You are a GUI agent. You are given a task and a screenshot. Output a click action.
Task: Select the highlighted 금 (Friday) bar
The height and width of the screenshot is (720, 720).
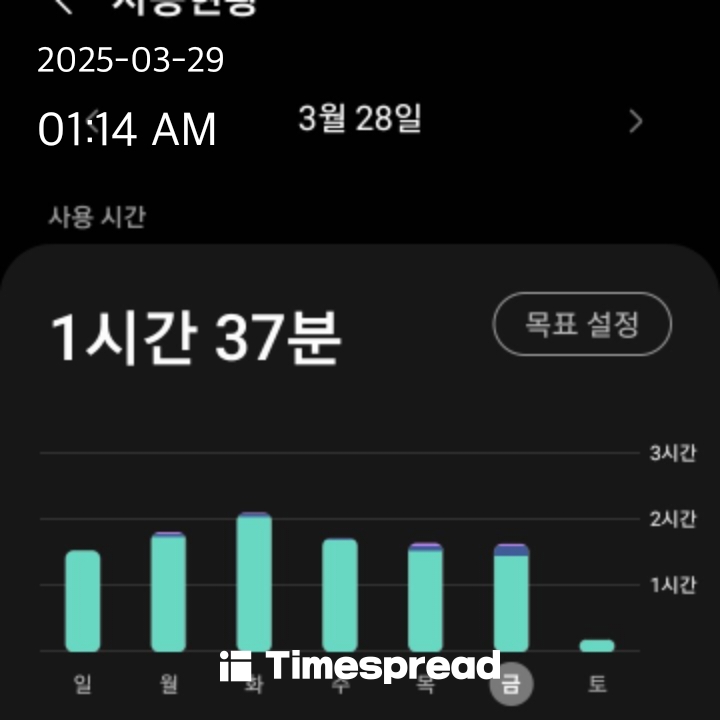[511, 598]
